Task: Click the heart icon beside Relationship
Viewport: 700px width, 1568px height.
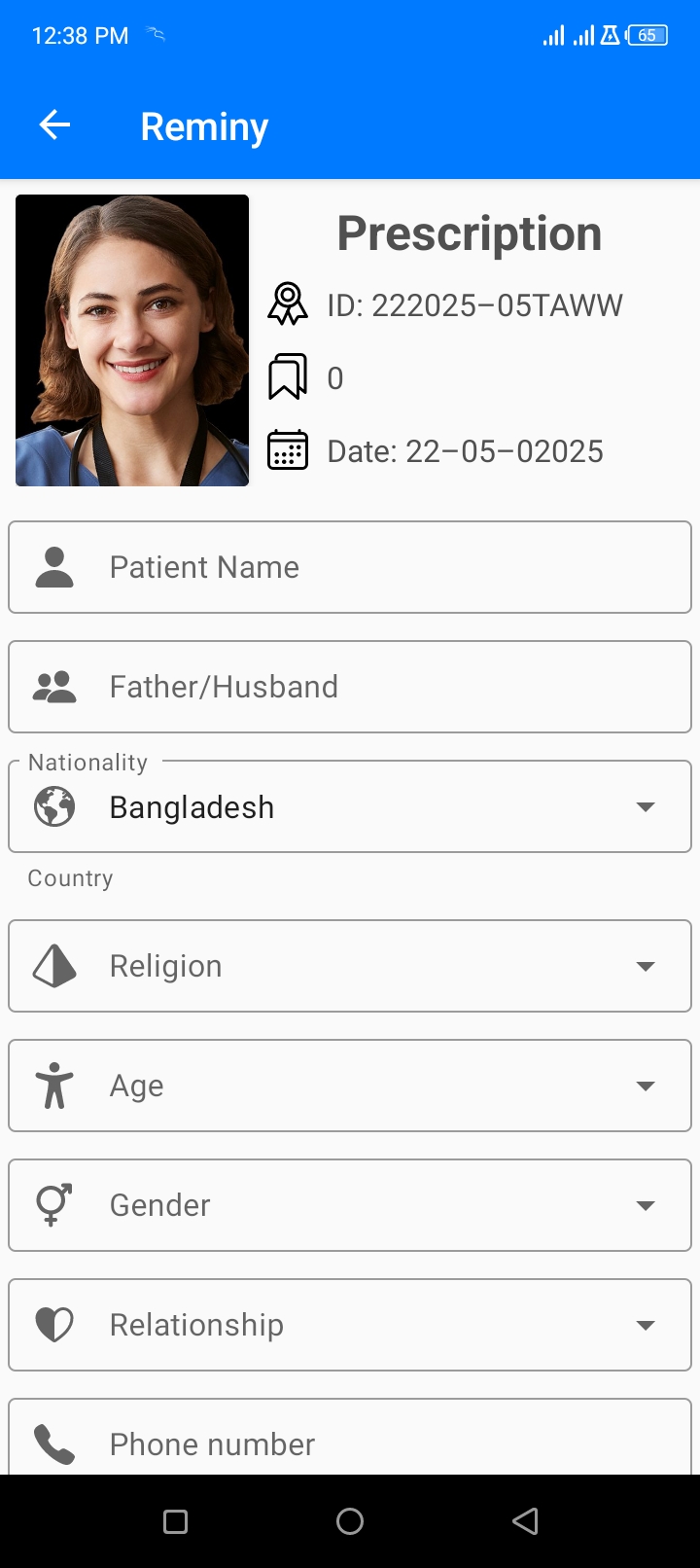Action: pos(53,1325)
